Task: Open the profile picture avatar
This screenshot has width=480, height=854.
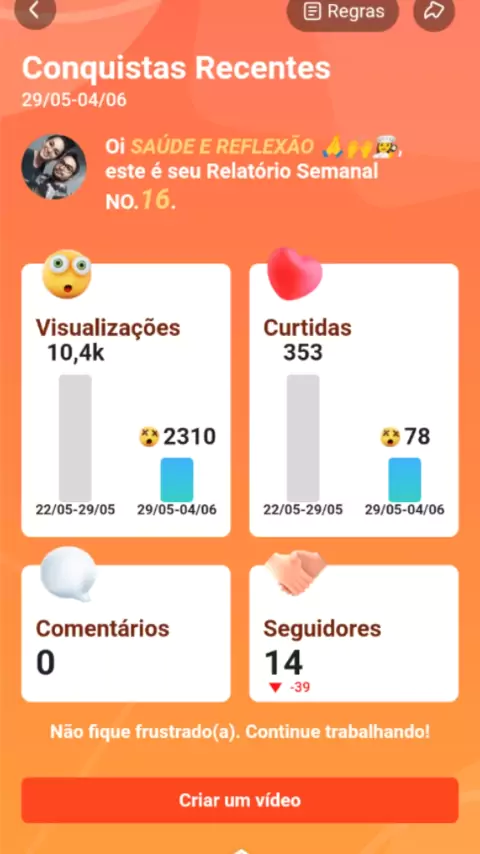Action: pyautogui.click(x=54, y=167)
